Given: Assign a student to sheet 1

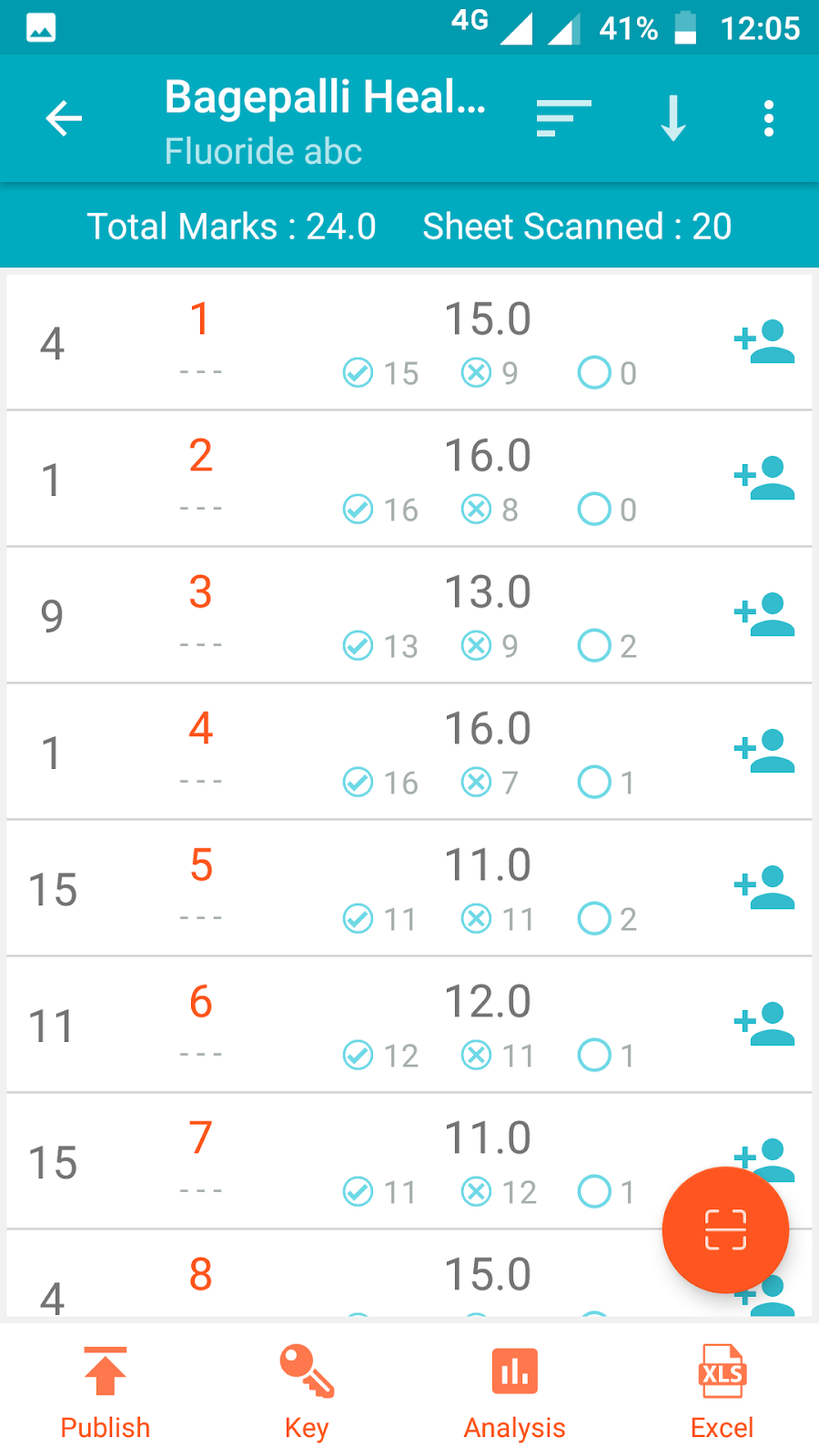Looking at the screenshot, I should coord(764,342).
